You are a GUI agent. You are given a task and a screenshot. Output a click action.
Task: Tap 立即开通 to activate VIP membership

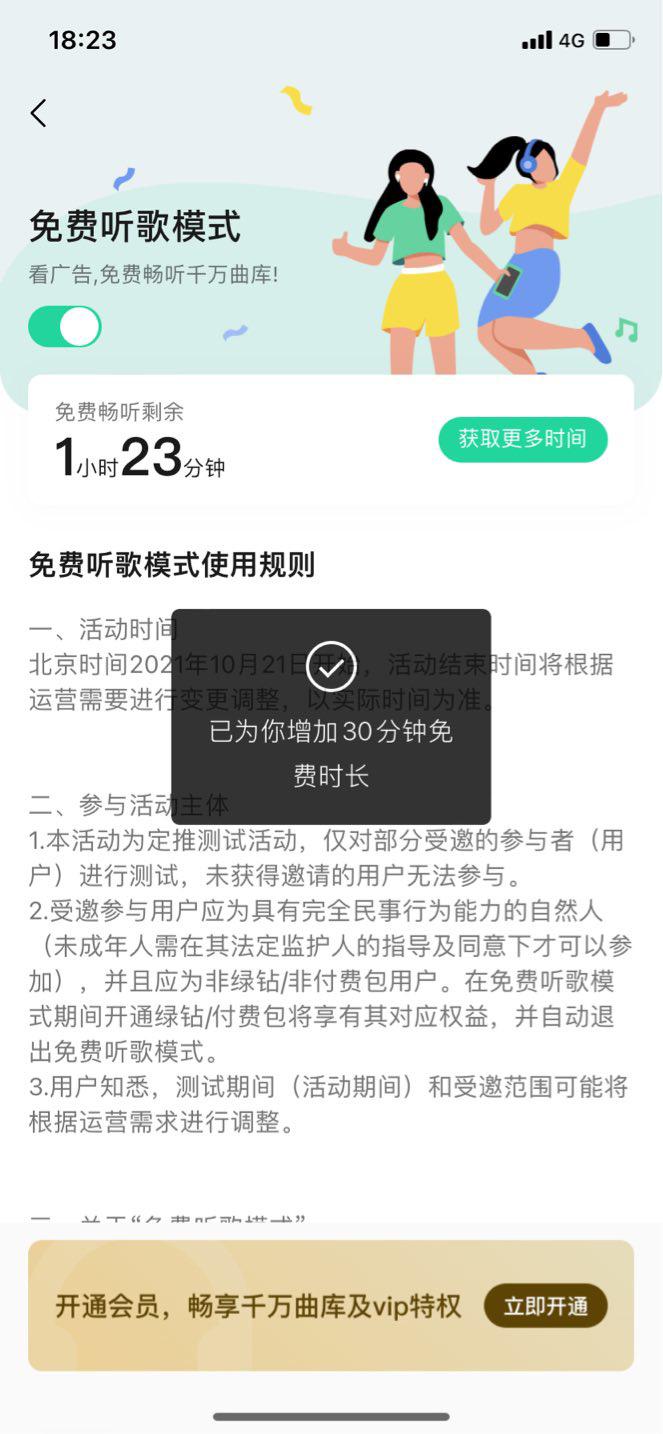tap(546, 1305)
